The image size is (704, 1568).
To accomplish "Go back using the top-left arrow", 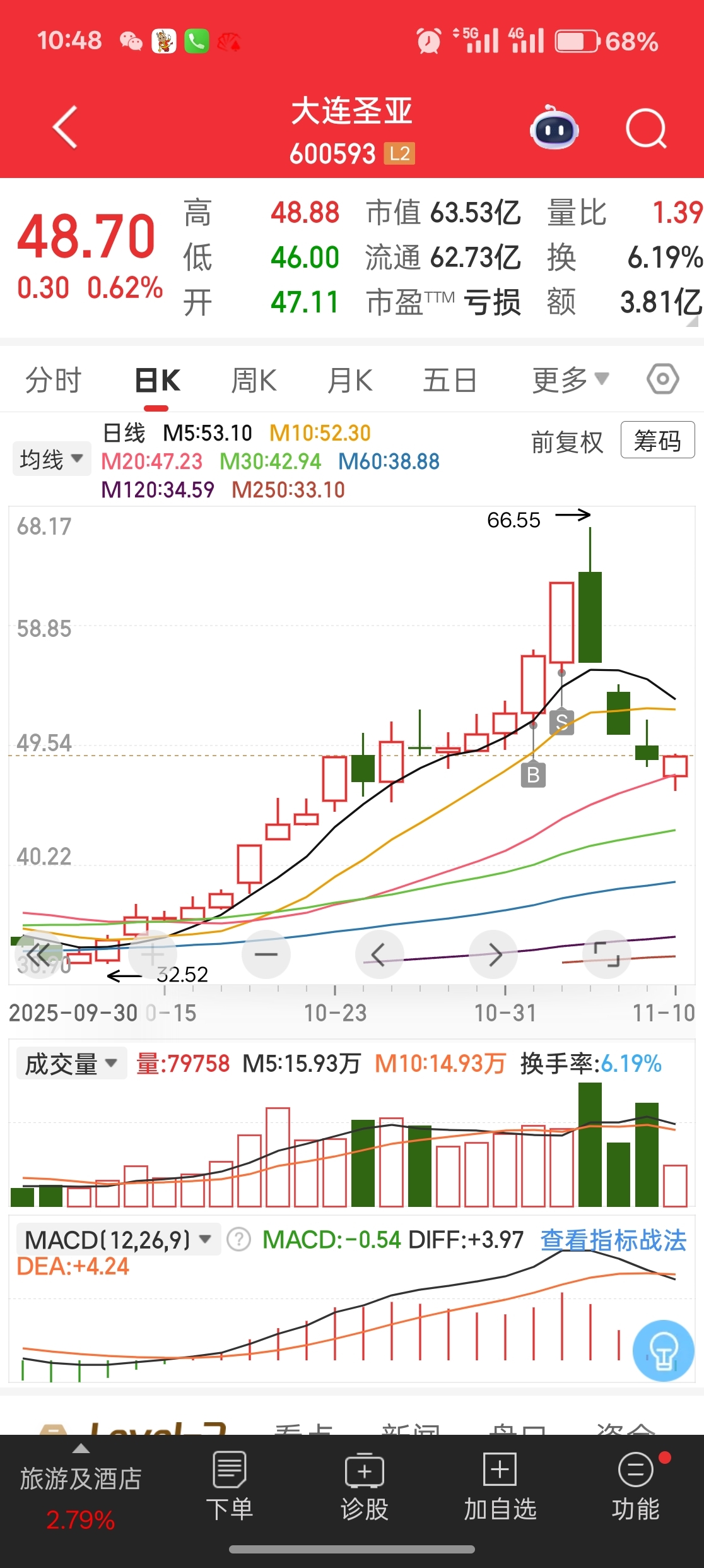I will 65,128.
